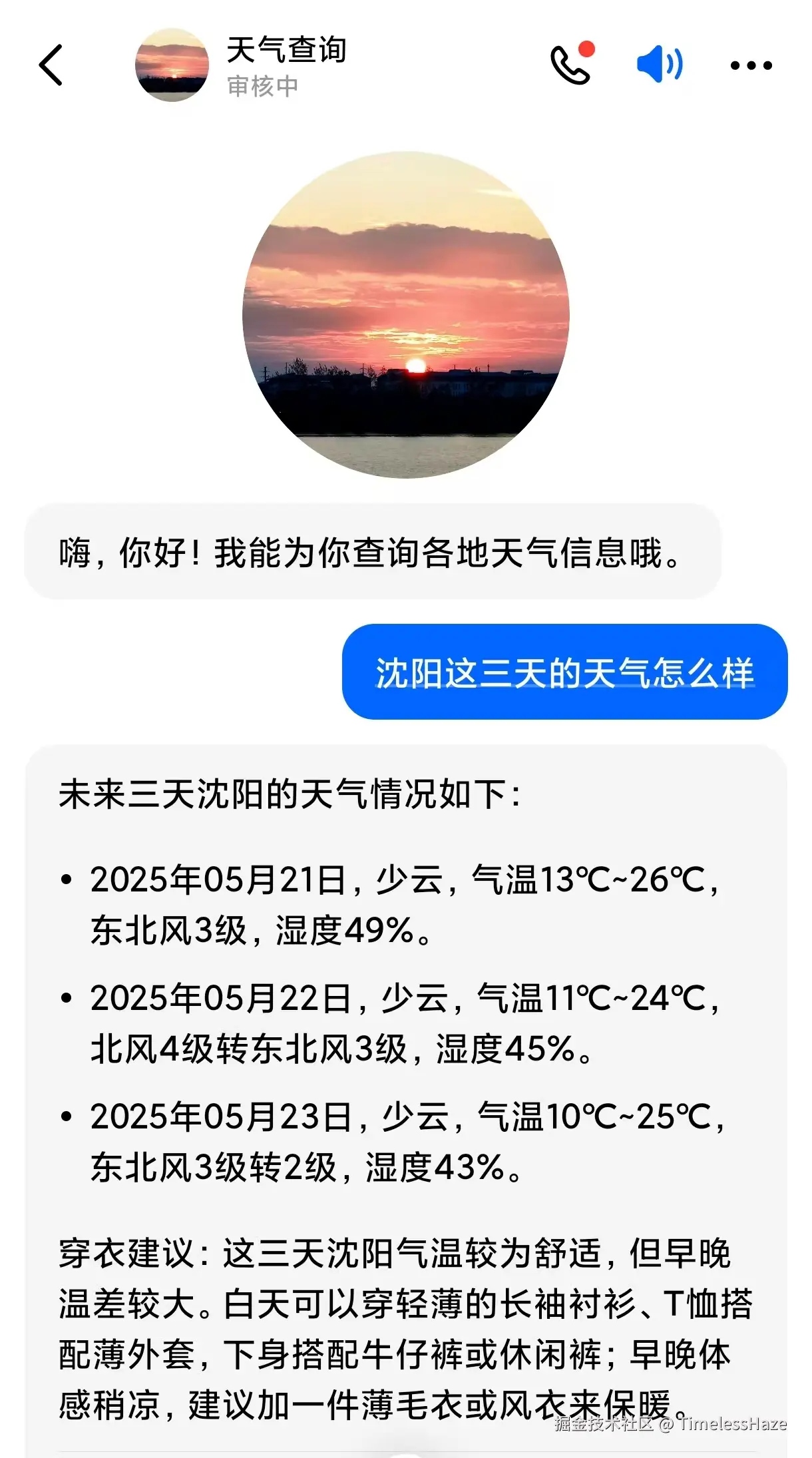812x1458 pixels.
Task: Go back from the 天气查询 chat
Action: point(51,65)
